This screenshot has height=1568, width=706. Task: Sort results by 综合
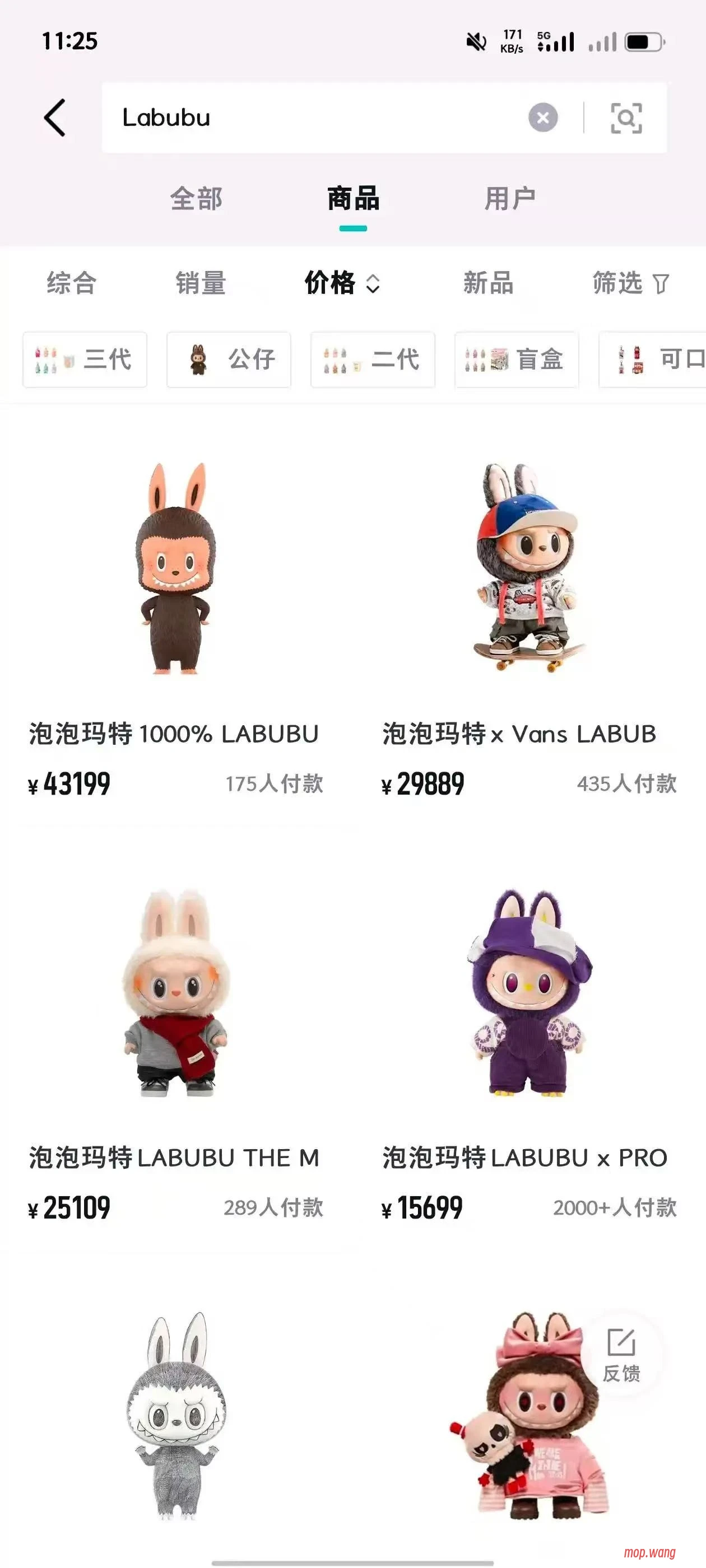click(x=72, y=283)
